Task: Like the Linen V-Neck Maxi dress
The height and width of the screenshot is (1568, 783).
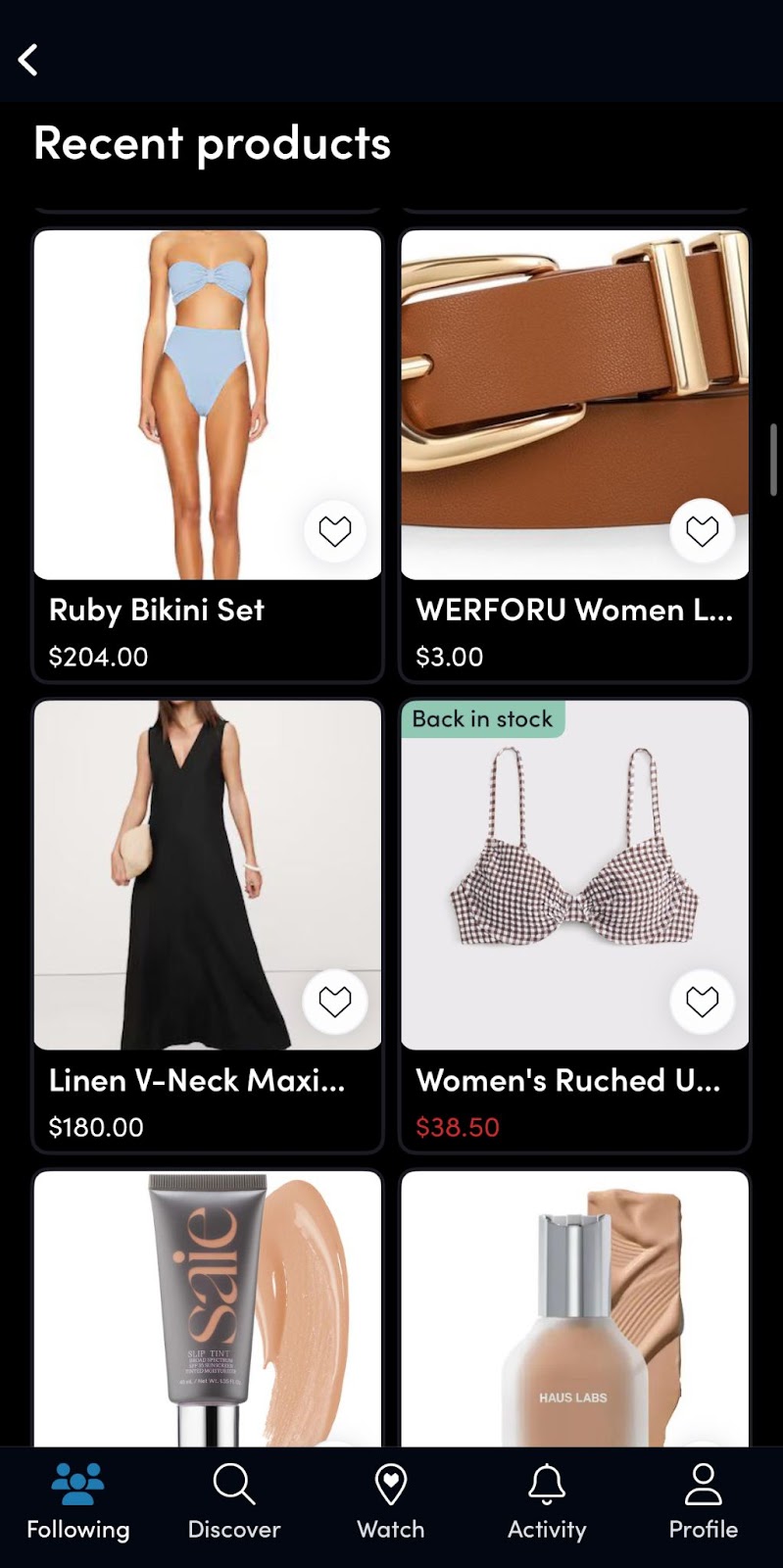Action: click(x=334, y=1002)
